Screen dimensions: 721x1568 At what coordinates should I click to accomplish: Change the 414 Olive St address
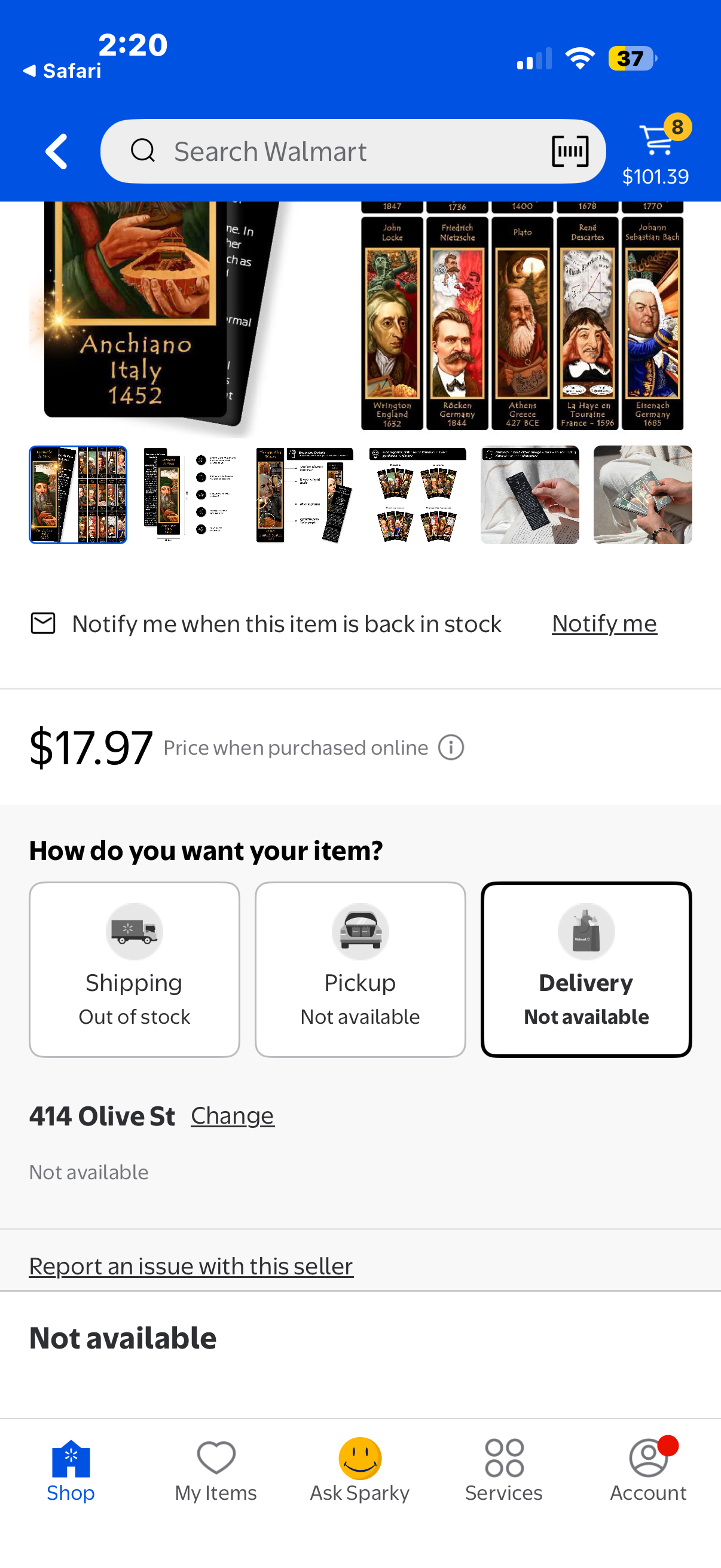233,1115
